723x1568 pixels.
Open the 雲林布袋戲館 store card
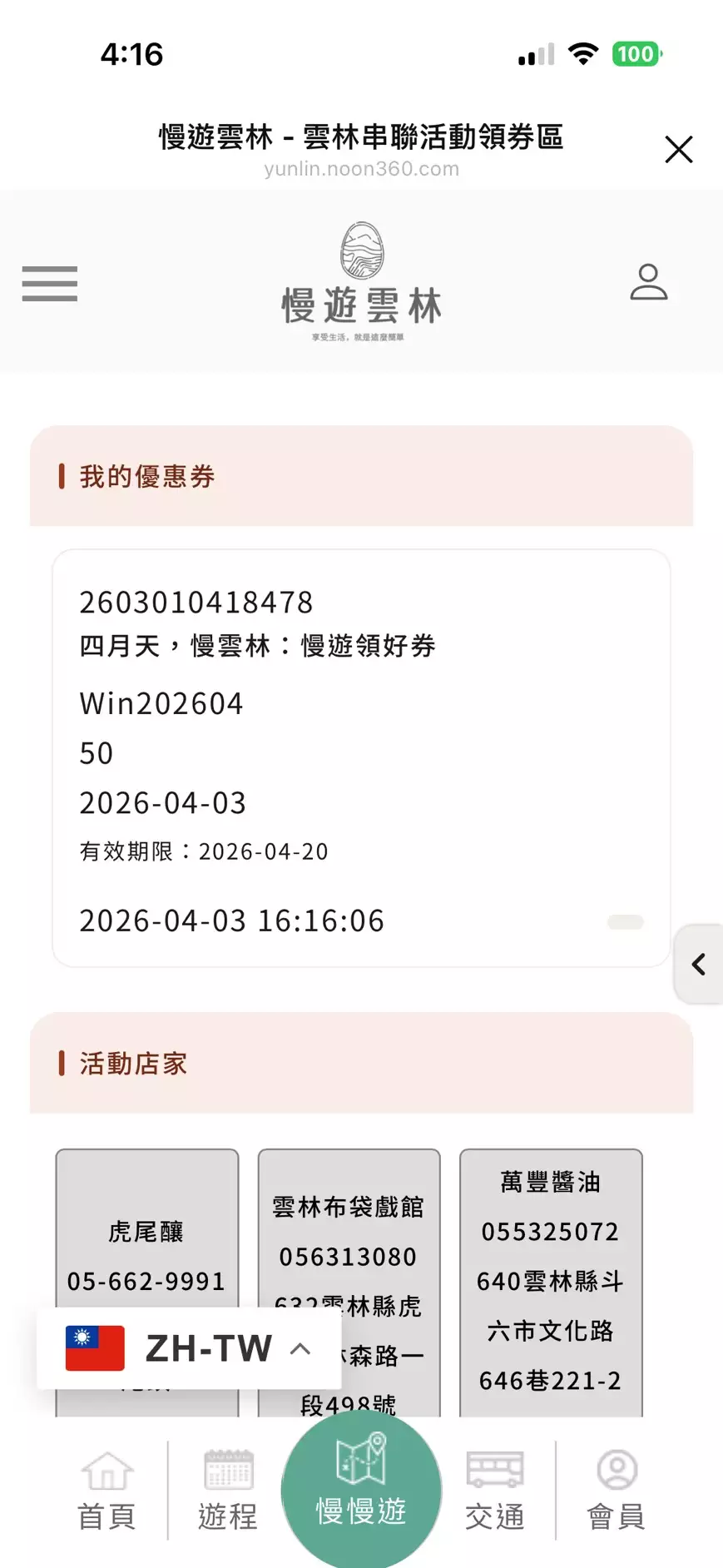[349, 1232]
